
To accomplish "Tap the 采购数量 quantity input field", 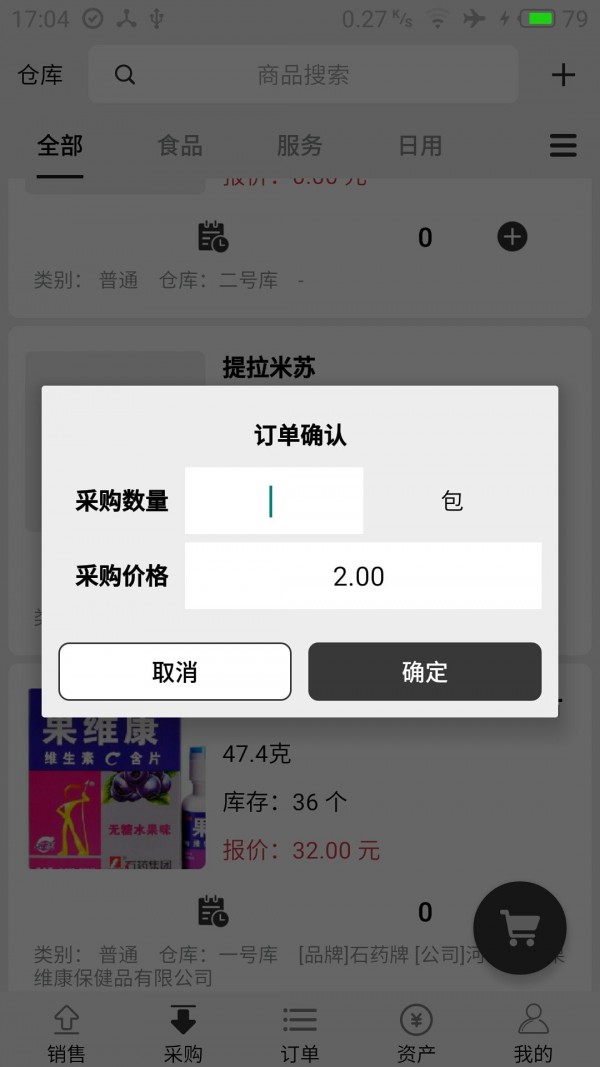I will click(273, 501).
